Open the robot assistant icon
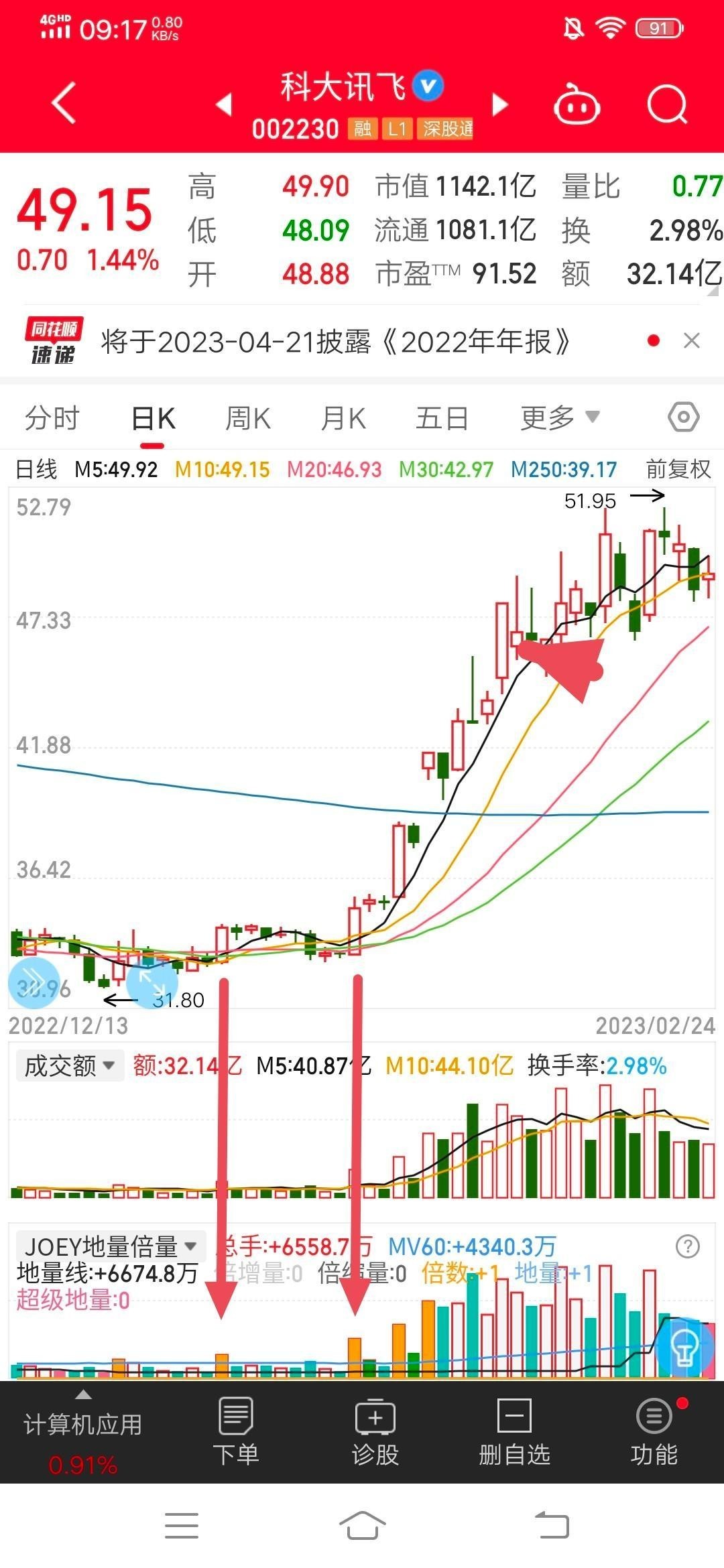 [577, 105]
